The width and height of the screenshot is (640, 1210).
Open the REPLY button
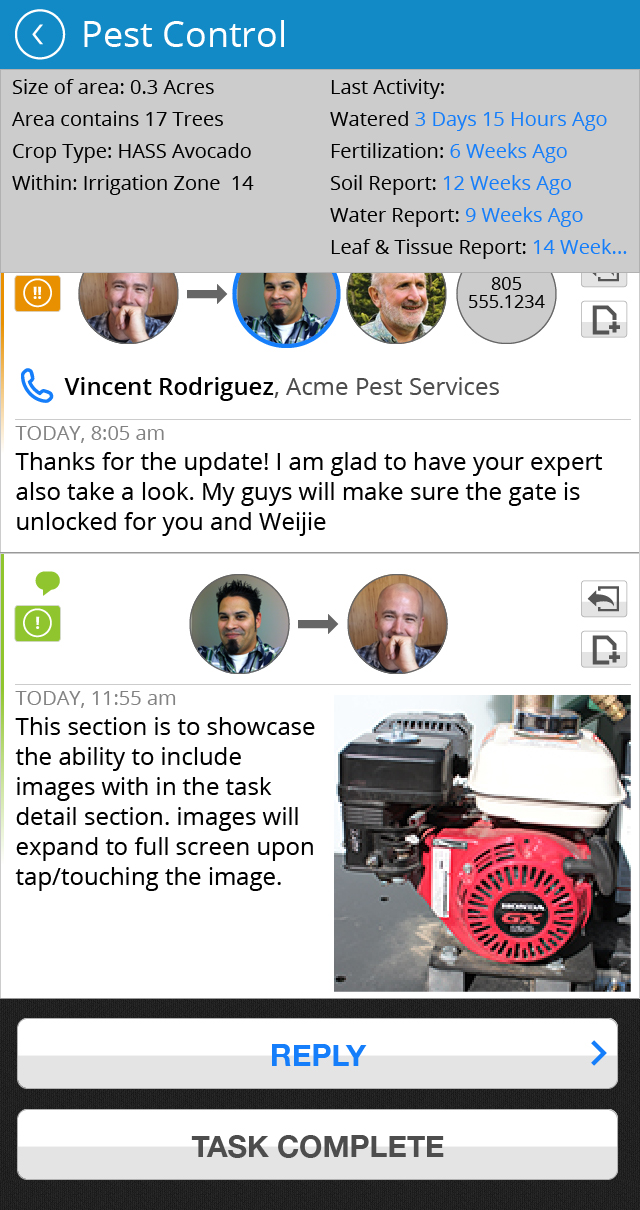pos(317,1054)
